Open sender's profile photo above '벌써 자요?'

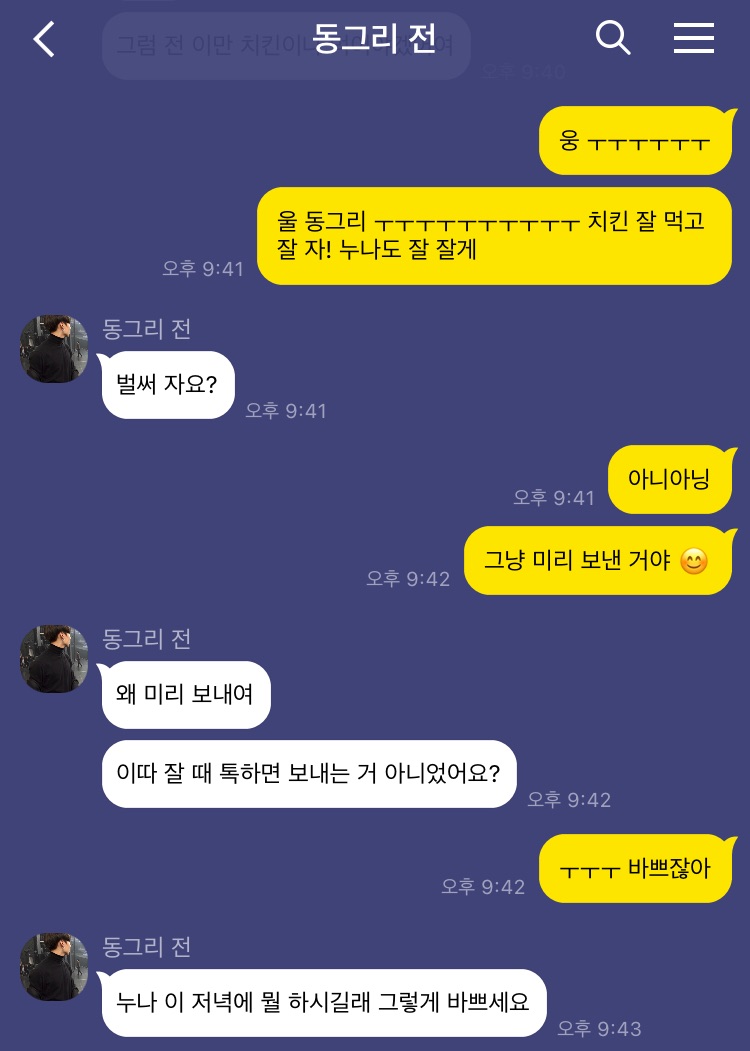tap(54, 349)
